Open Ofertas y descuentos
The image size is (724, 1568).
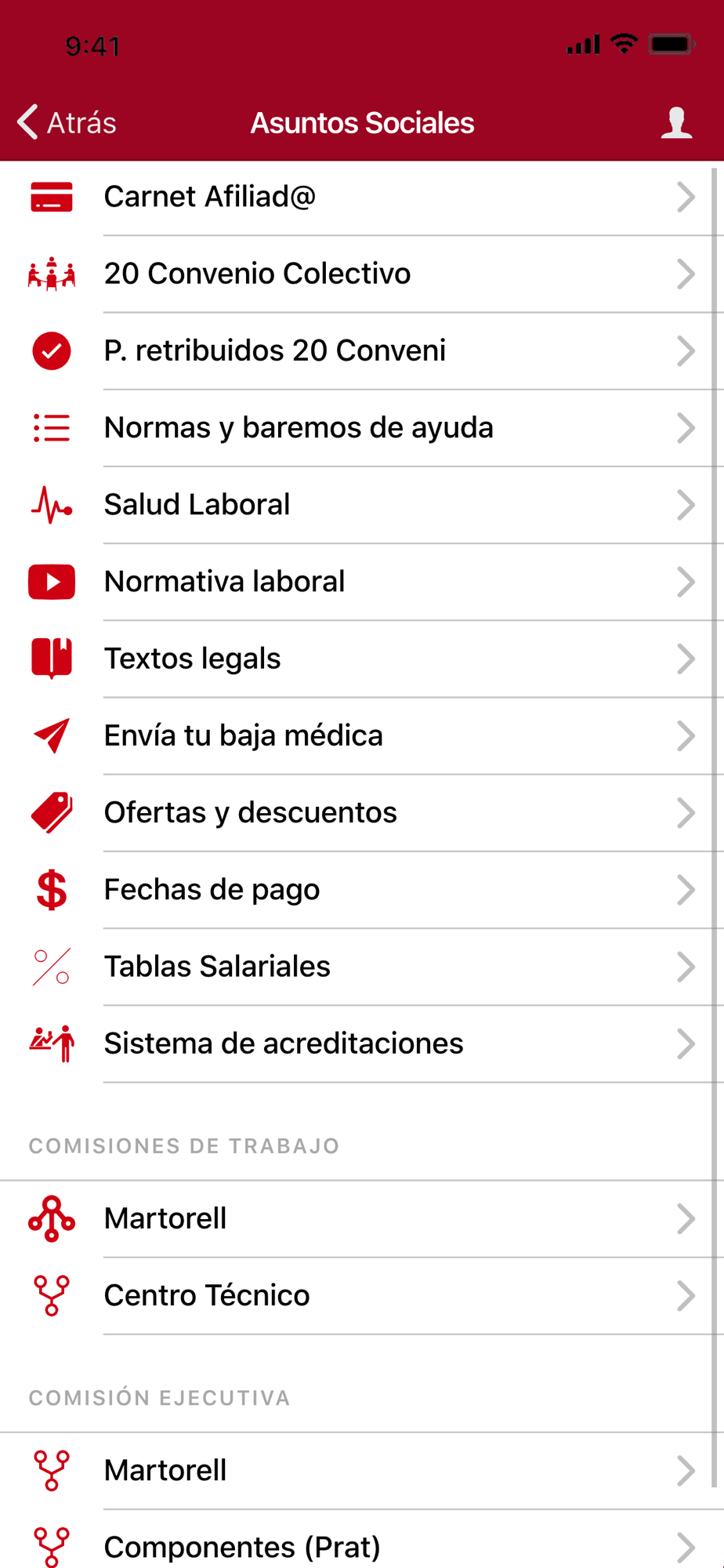tap(362, 812)
